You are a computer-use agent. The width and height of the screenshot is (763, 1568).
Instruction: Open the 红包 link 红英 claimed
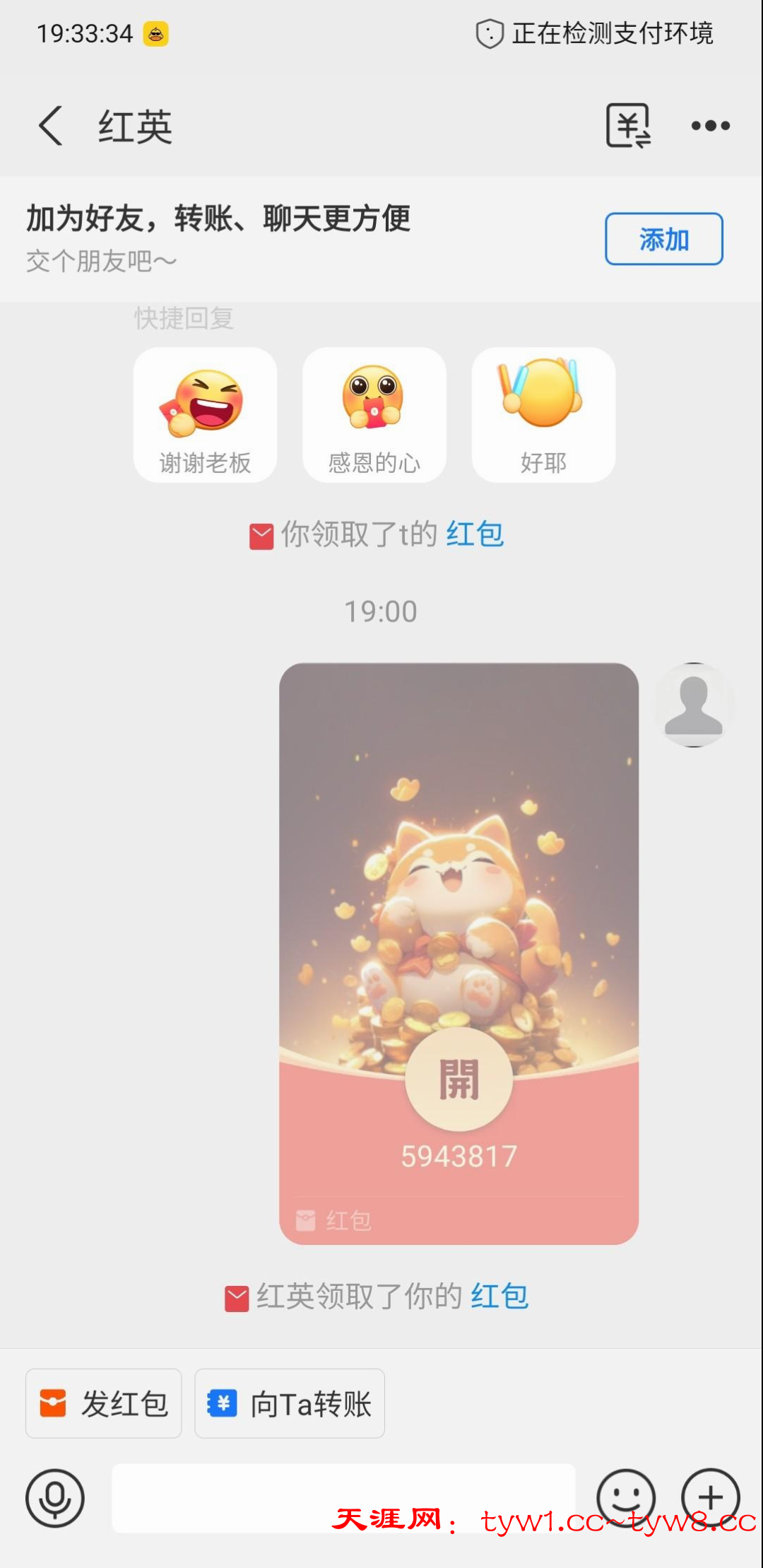pyautogui.click(x=499, y=1297)
